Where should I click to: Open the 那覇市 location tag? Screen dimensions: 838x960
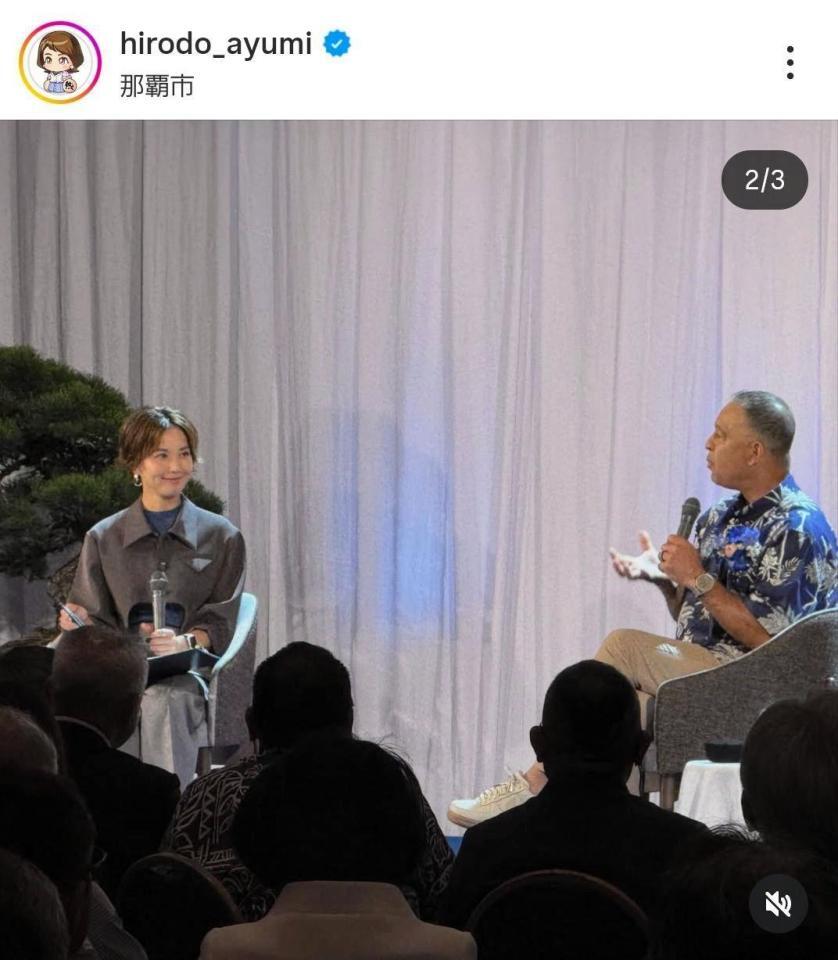tap(156, 86)
